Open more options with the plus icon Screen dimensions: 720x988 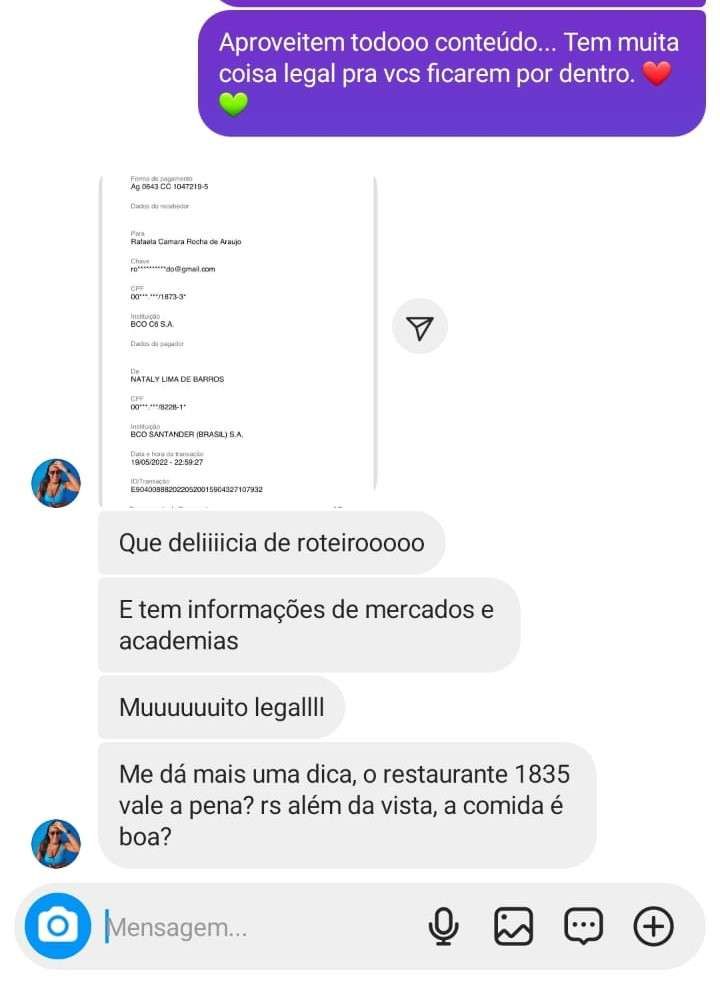tap(654, 927)
